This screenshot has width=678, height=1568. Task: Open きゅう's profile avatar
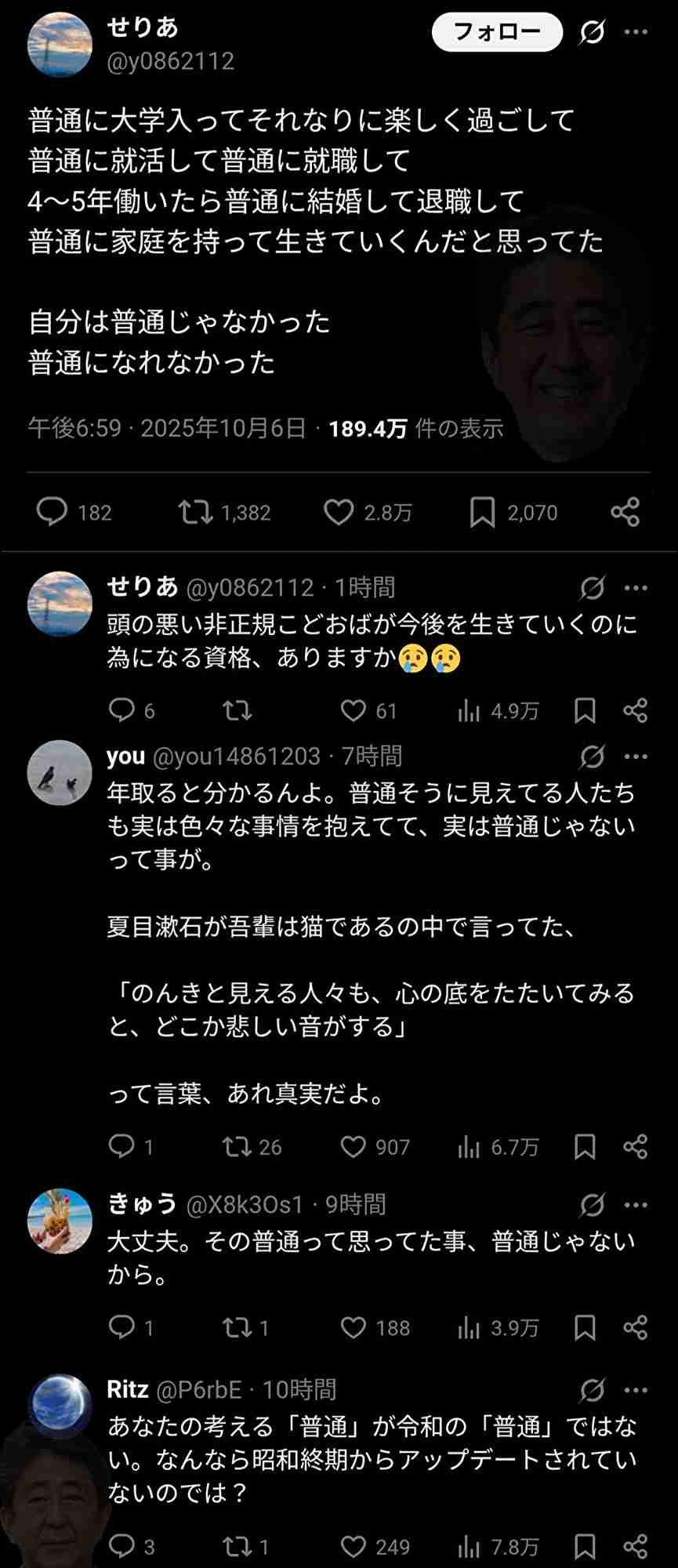(x=60, y=1221)
